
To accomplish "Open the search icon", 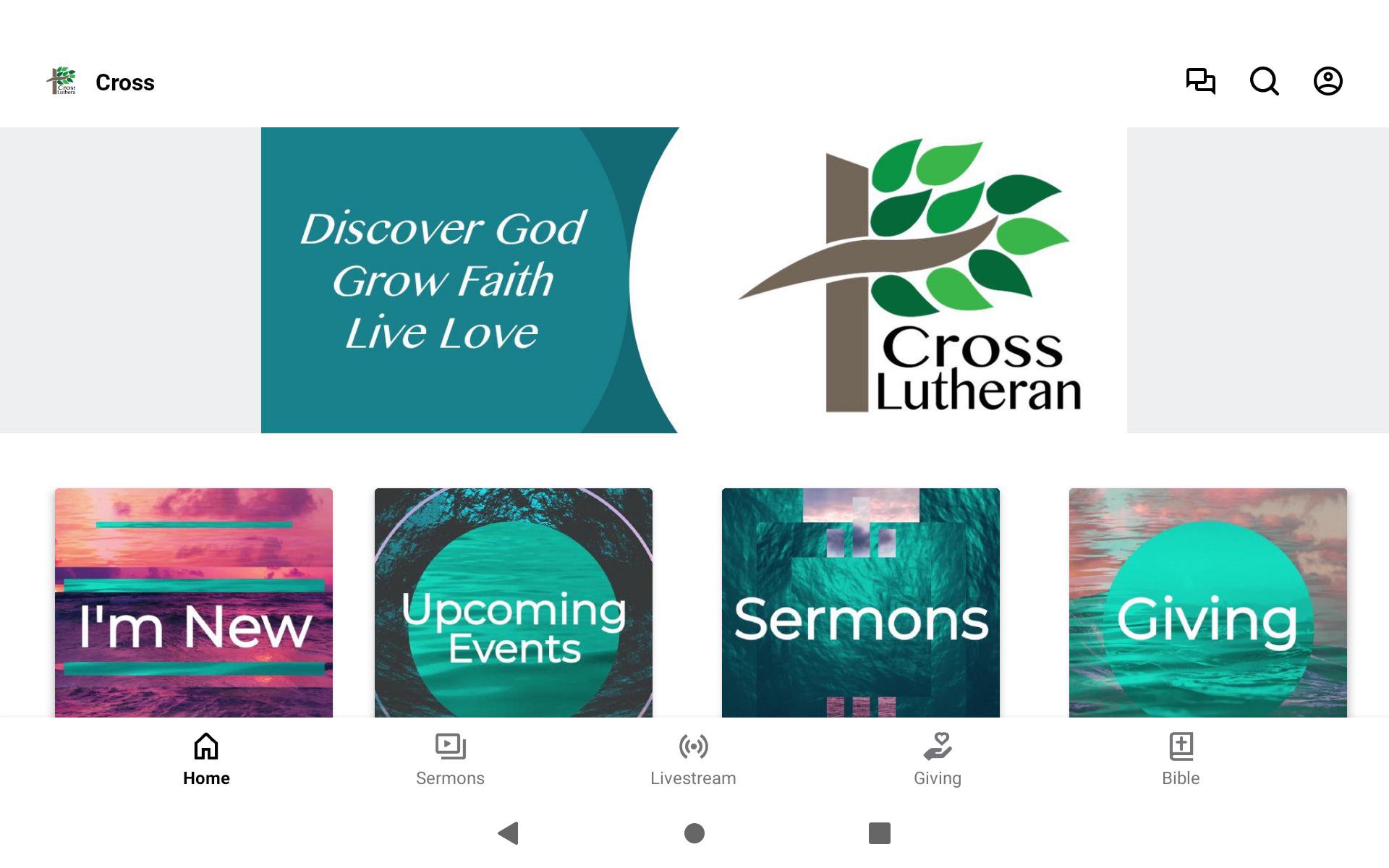I will coord(1264,81).
